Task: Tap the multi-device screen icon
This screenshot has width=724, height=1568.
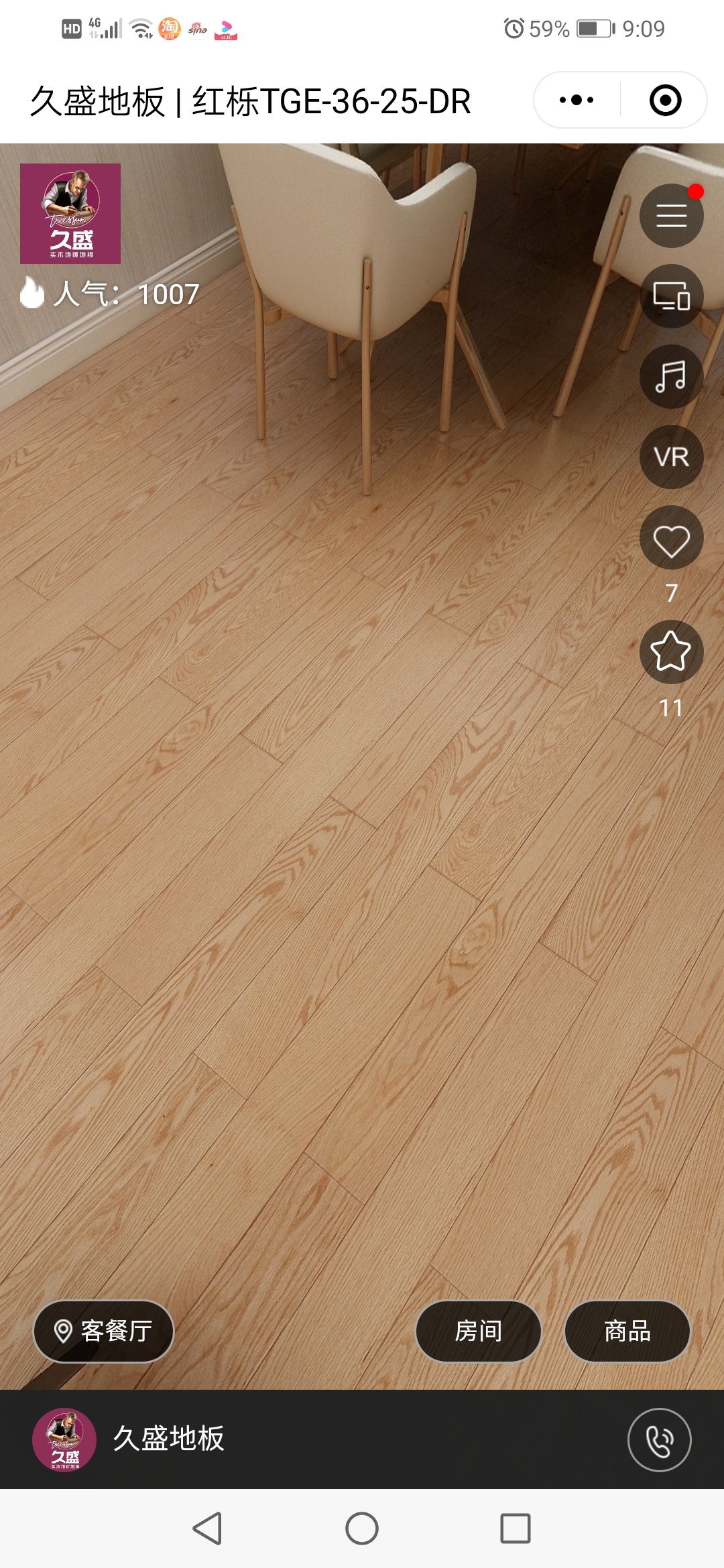Action: tap(671, 296)
